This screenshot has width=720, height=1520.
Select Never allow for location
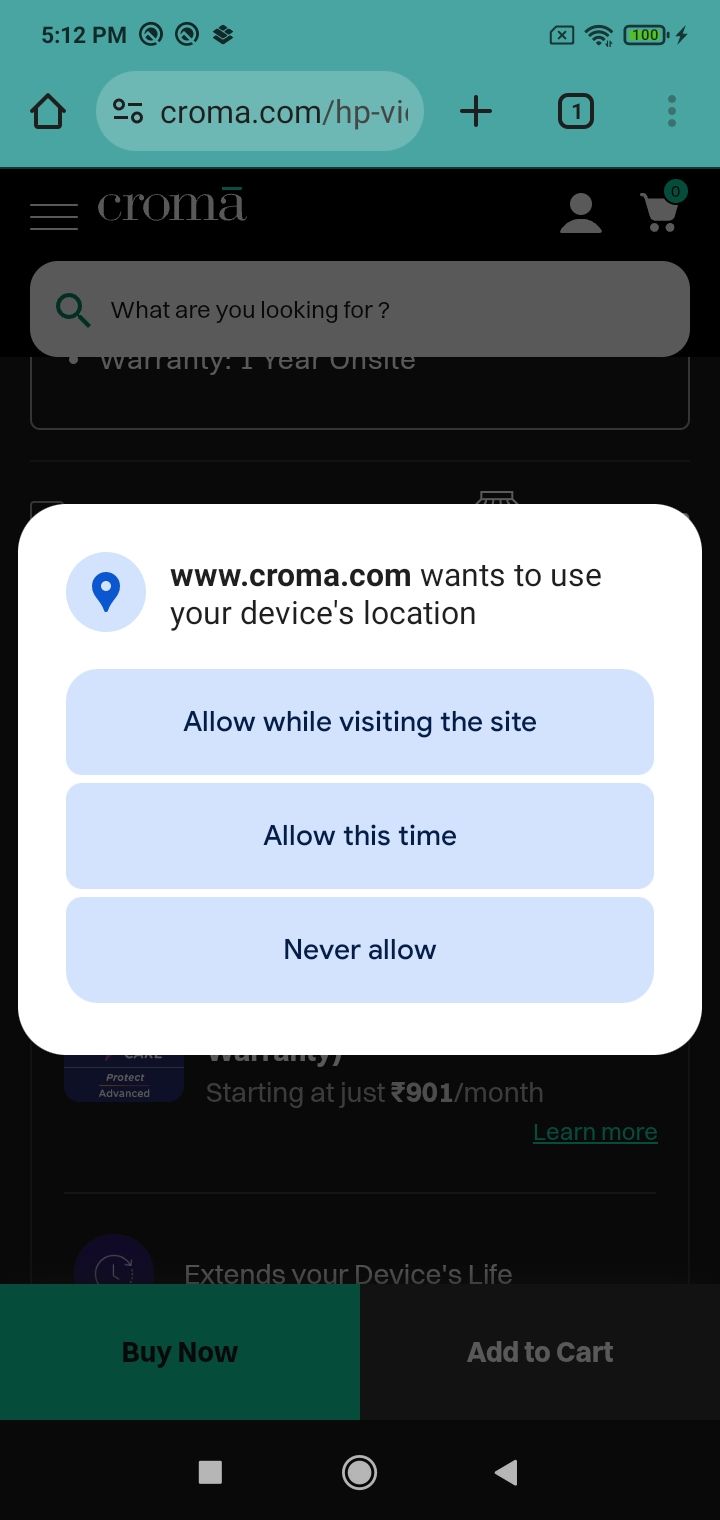360,950
